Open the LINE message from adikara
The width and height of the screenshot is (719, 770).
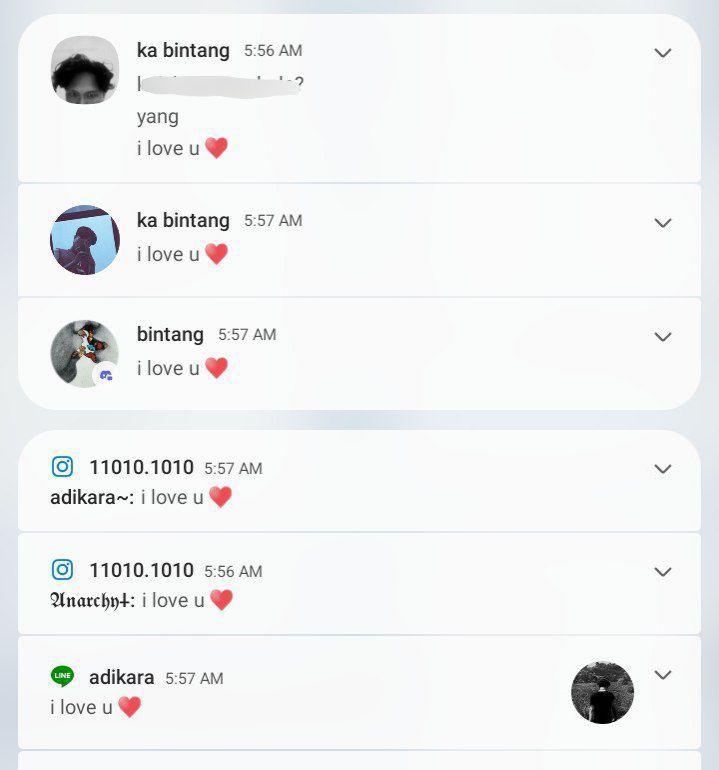click(x=359, y=692)
